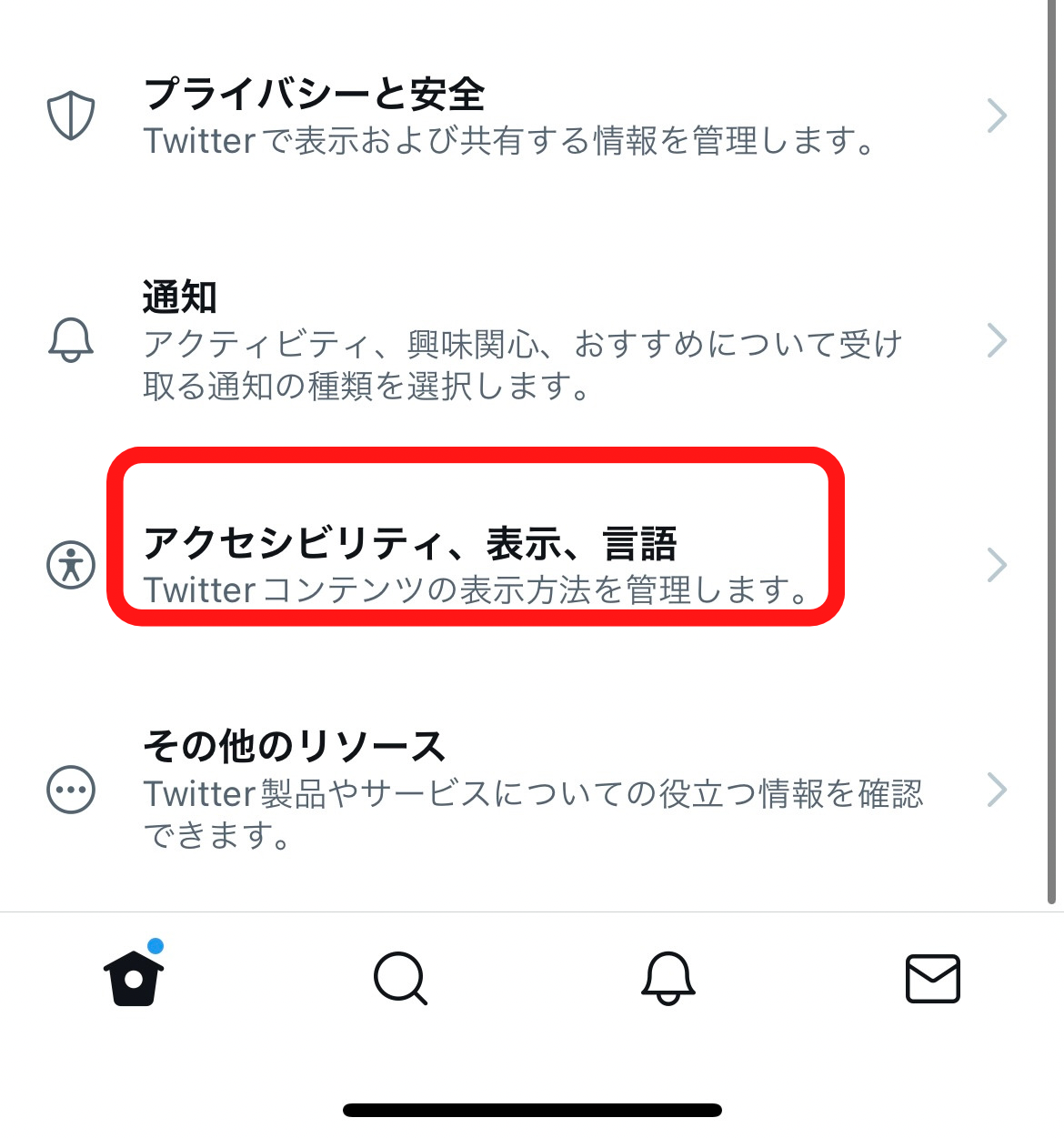
Task: Open the Messages tab
Action: [x=932, y=978]
